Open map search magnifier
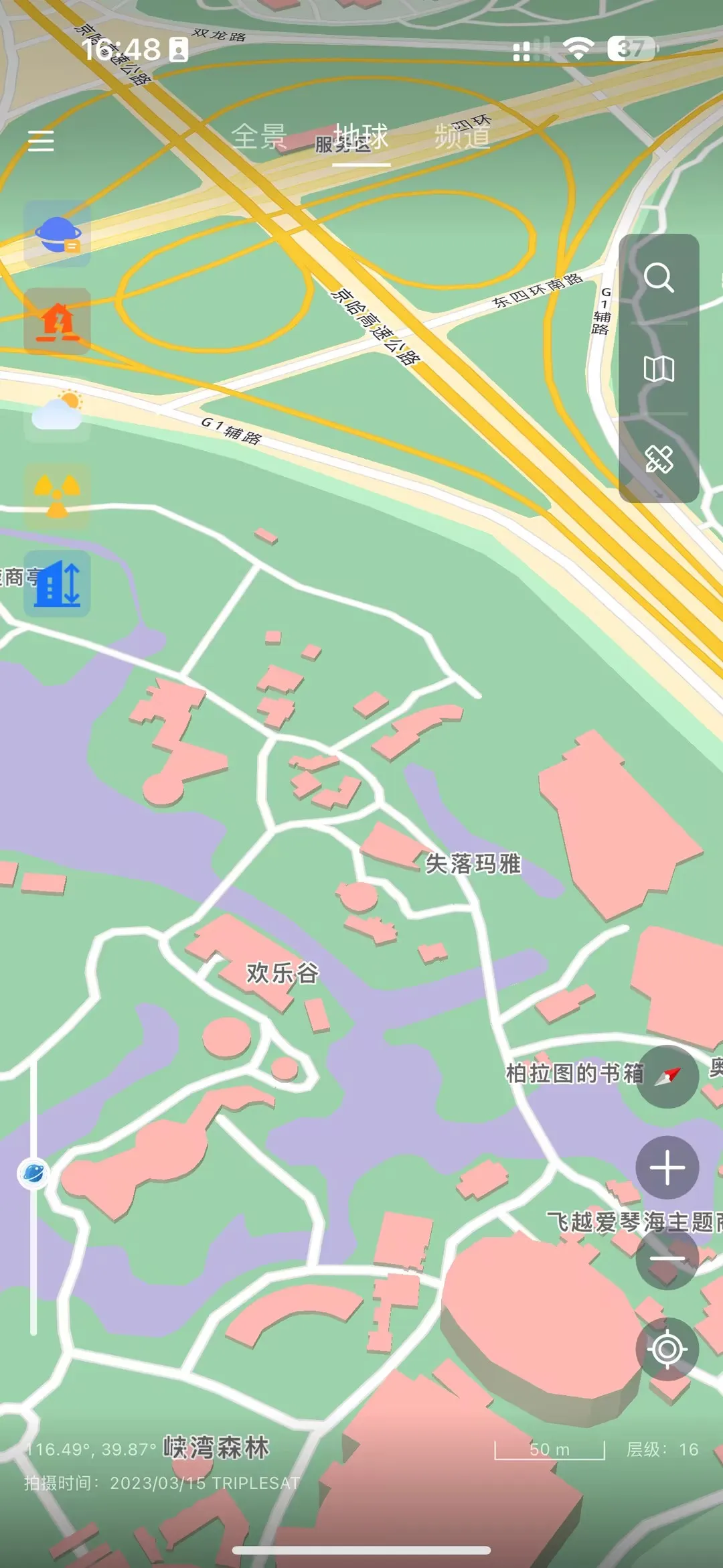This screenshot has width=723, height=1568. 659,277
